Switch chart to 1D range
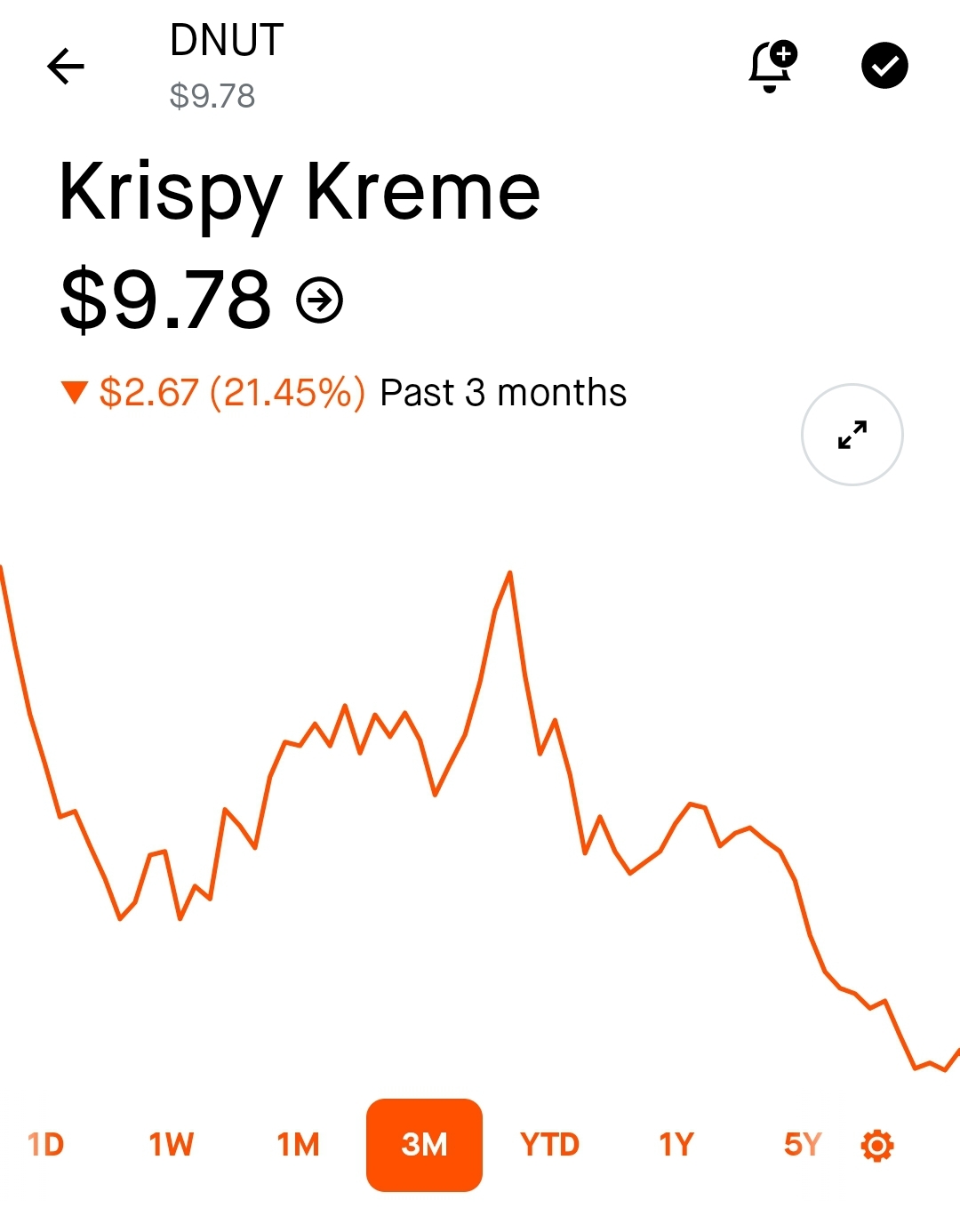The height and width of the screenshot is (1232, 960). tap(45, 1145)
